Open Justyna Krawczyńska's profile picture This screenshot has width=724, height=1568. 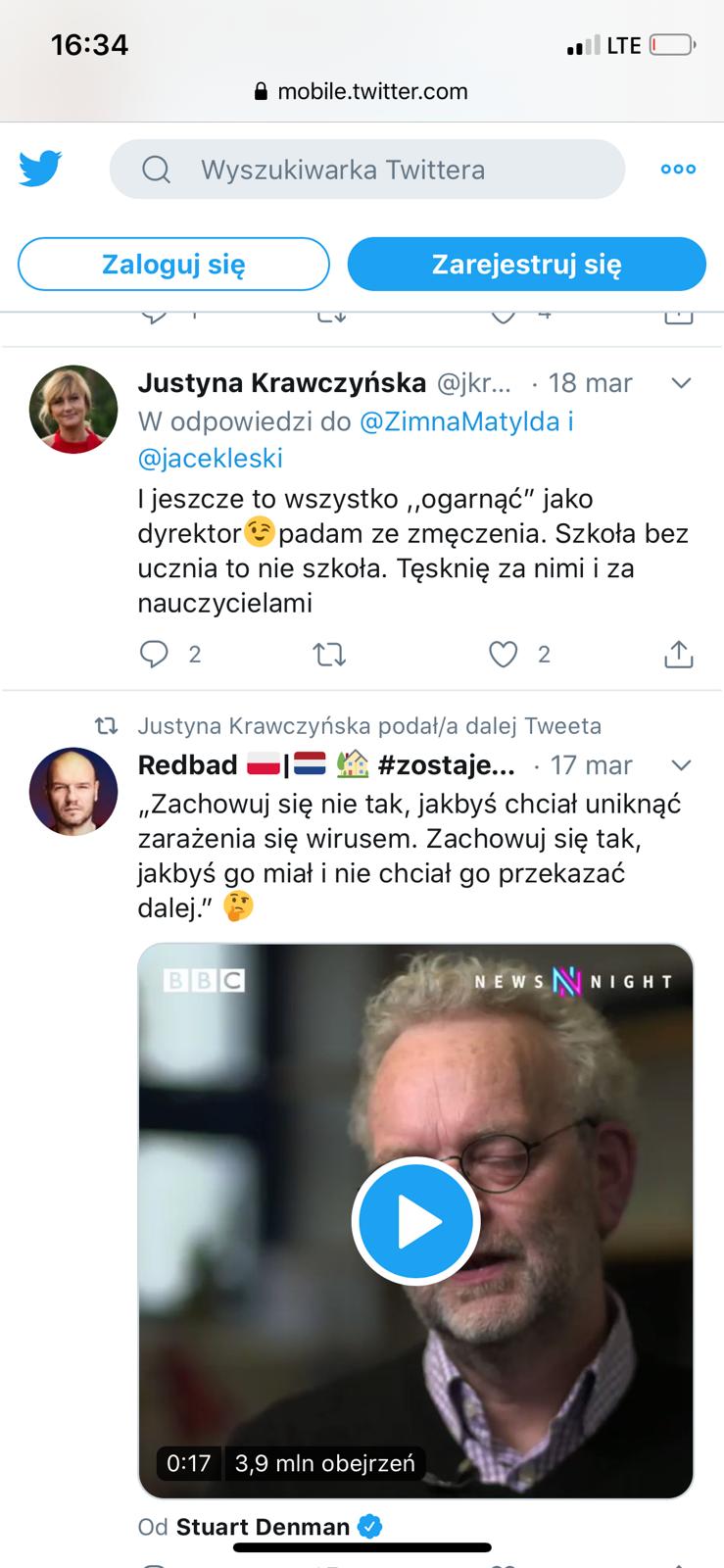pyautogui.click(x=73, y=410)
